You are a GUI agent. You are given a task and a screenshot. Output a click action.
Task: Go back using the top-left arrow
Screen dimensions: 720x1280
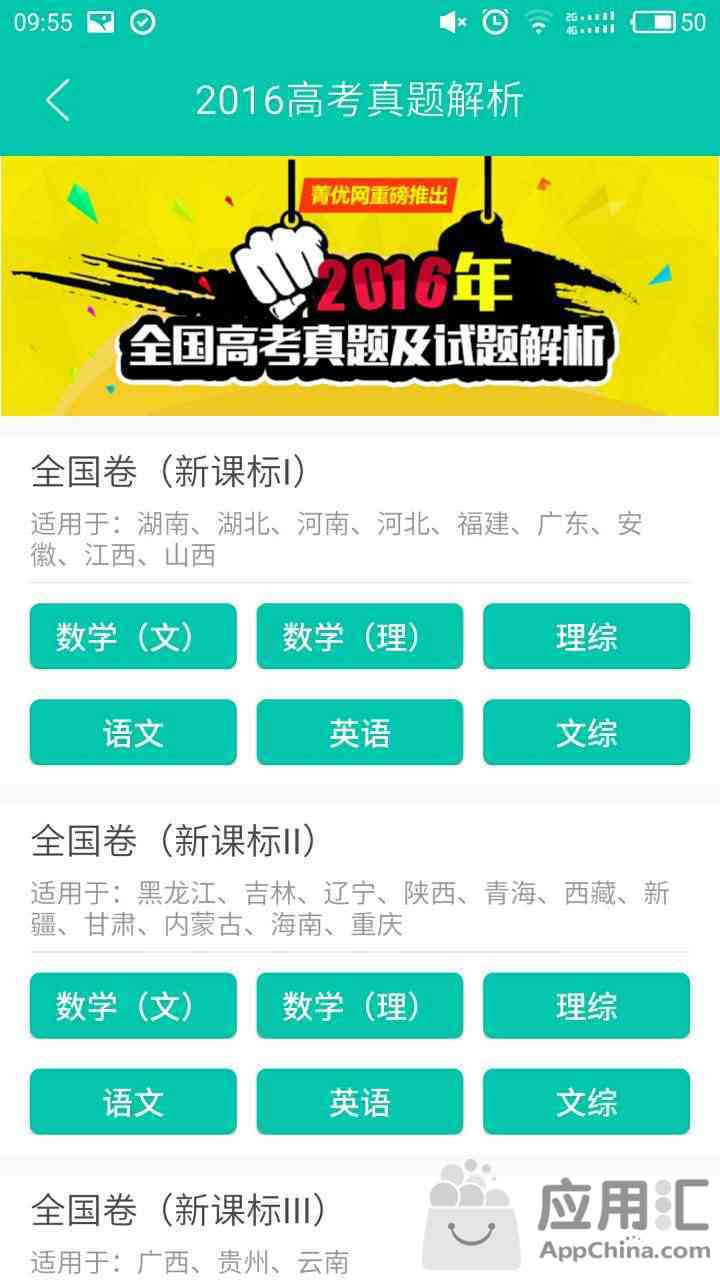pyautogui.click(x=58, y=100)
